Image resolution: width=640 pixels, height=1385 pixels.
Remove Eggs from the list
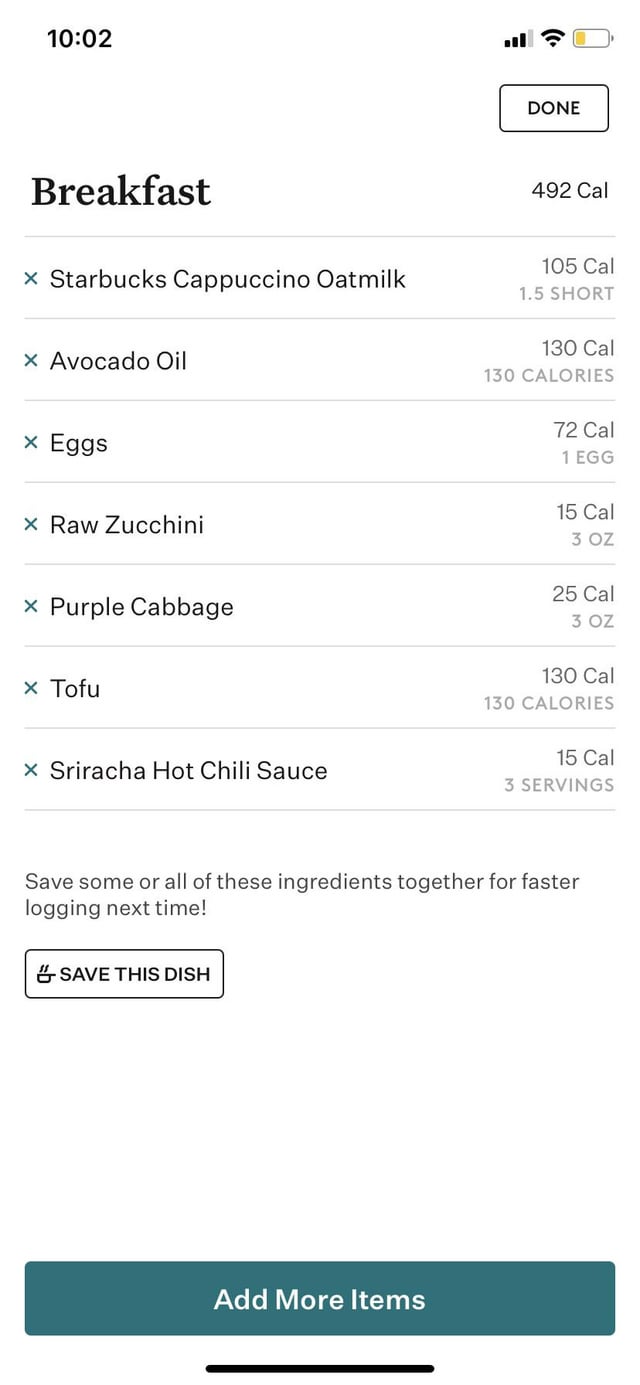click(x=31, y=443)
